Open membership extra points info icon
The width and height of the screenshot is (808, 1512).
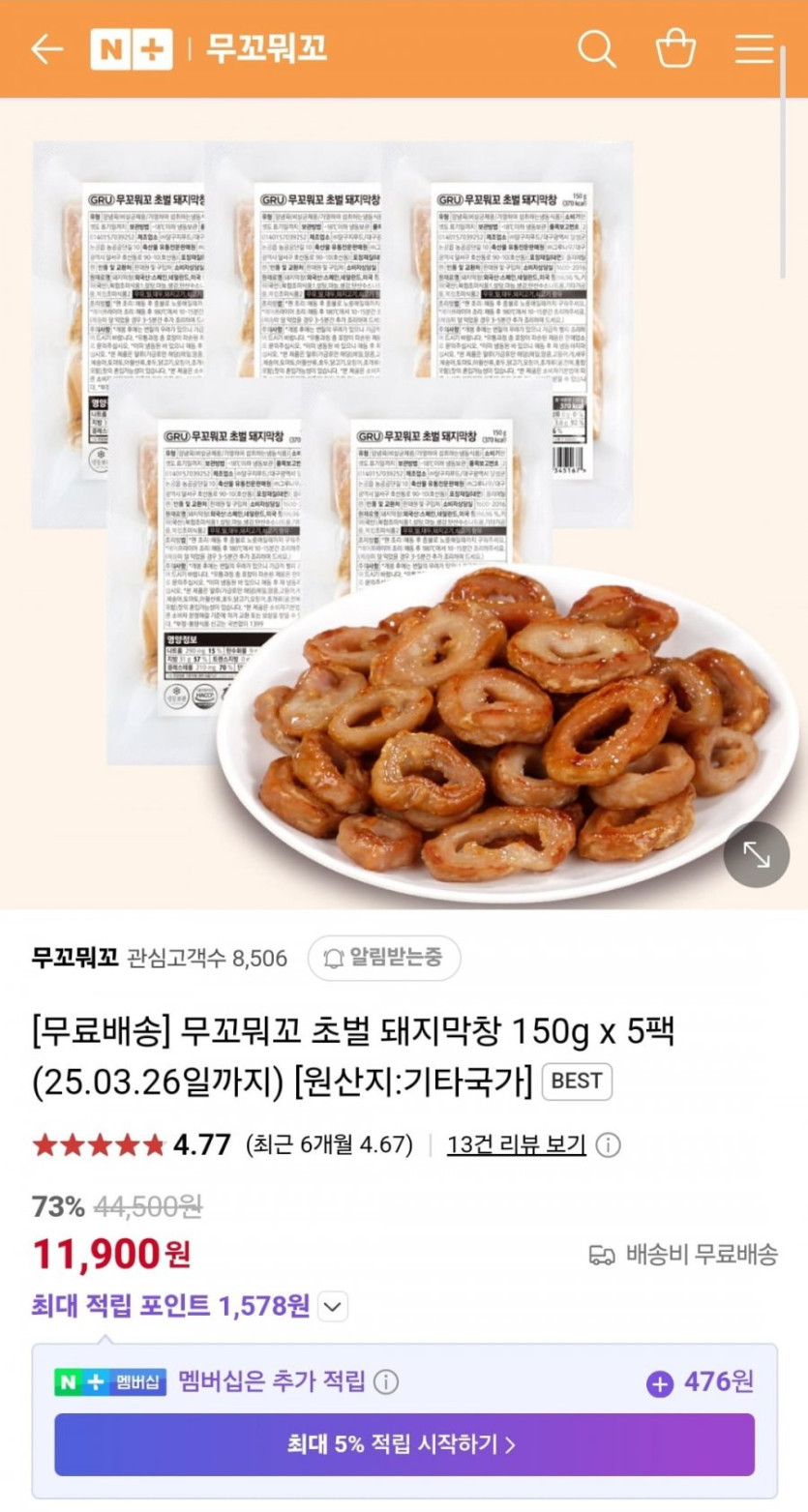point(386,1381)
